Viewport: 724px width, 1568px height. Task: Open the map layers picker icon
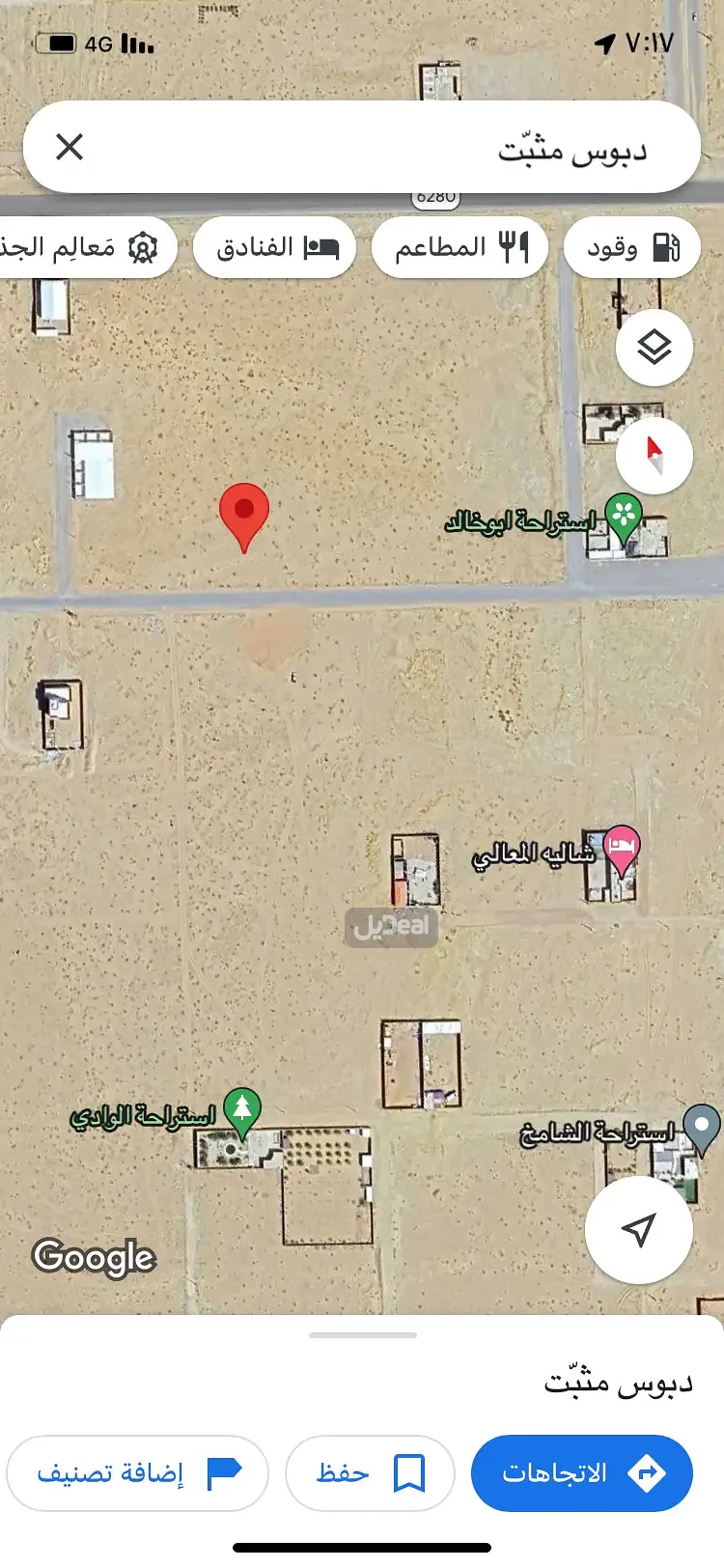pyautogui.click(x=654, y=347)
